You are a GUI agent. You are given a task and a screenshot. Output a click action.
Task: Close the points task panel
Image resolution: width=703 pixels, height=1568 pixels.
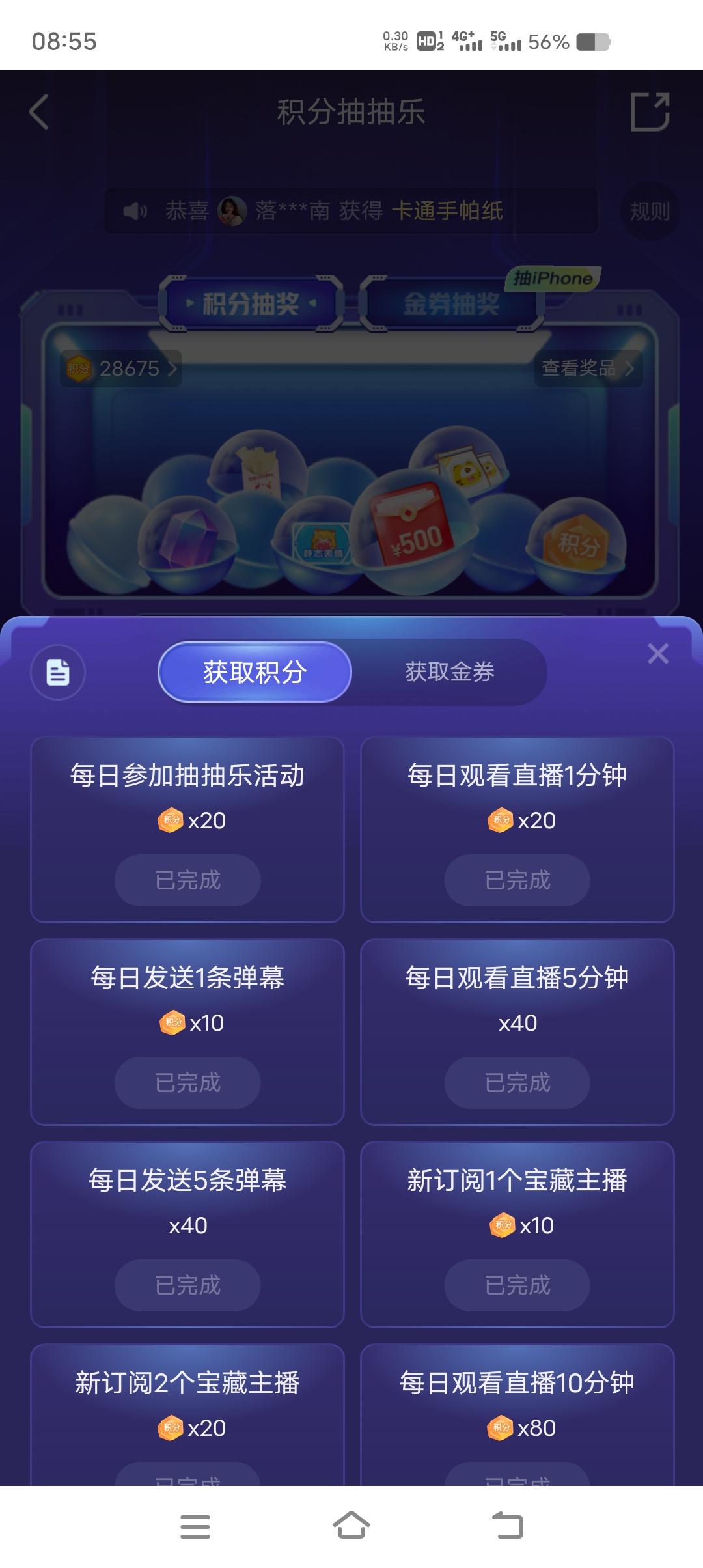click(658, 654)
